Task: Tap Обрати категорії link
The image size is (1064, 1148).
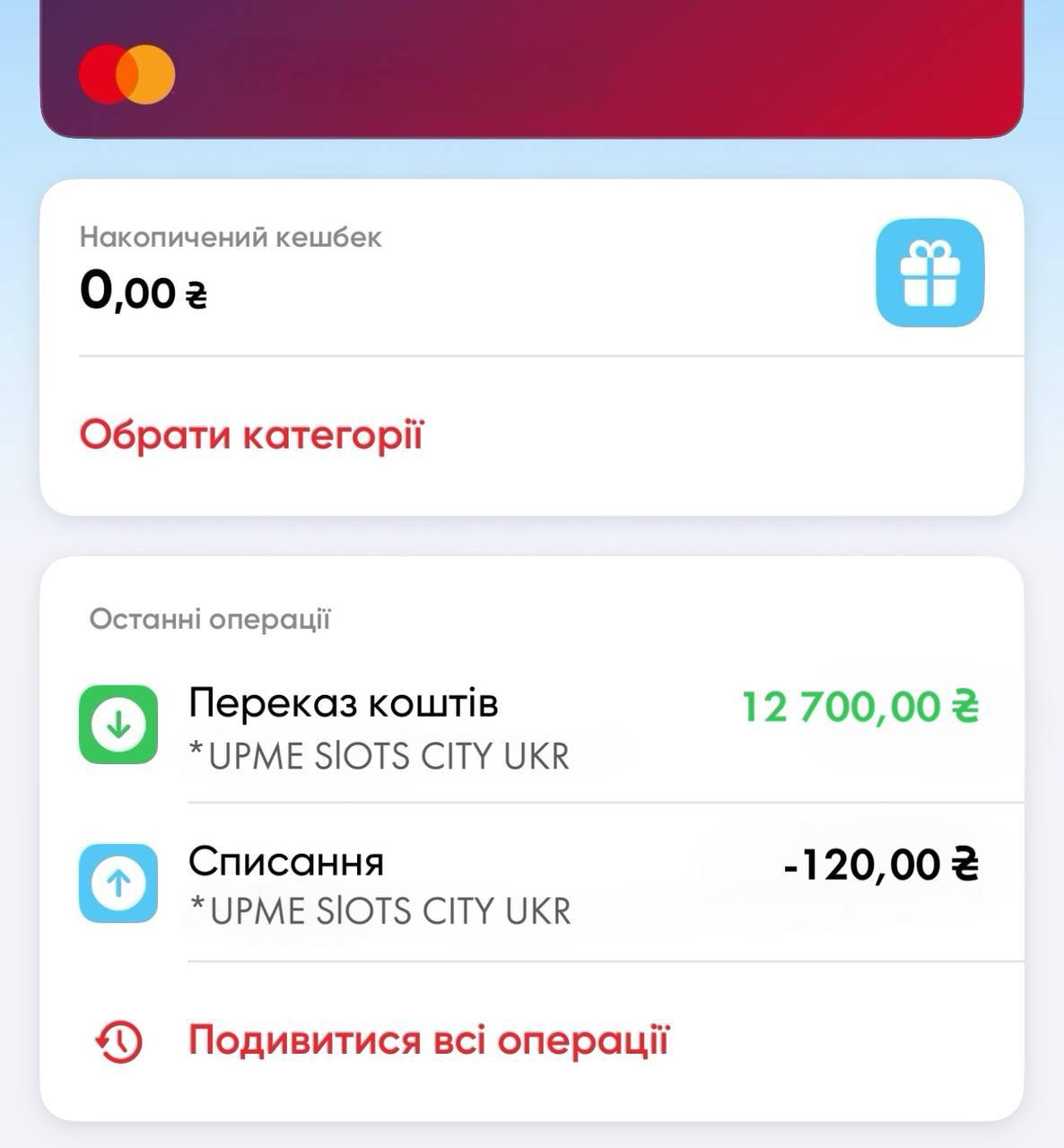Action: pyautogui.click(x=250, y=435)
